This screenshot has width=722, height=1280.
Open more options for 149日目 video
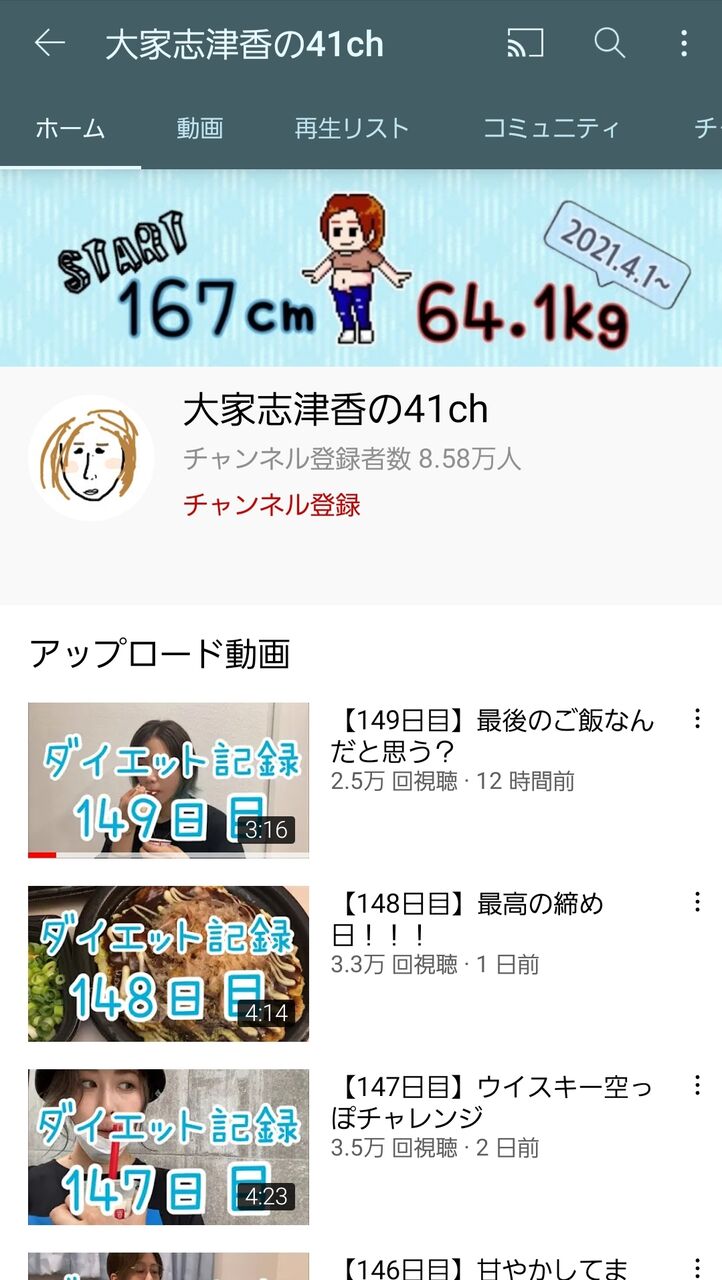[697, 718]
